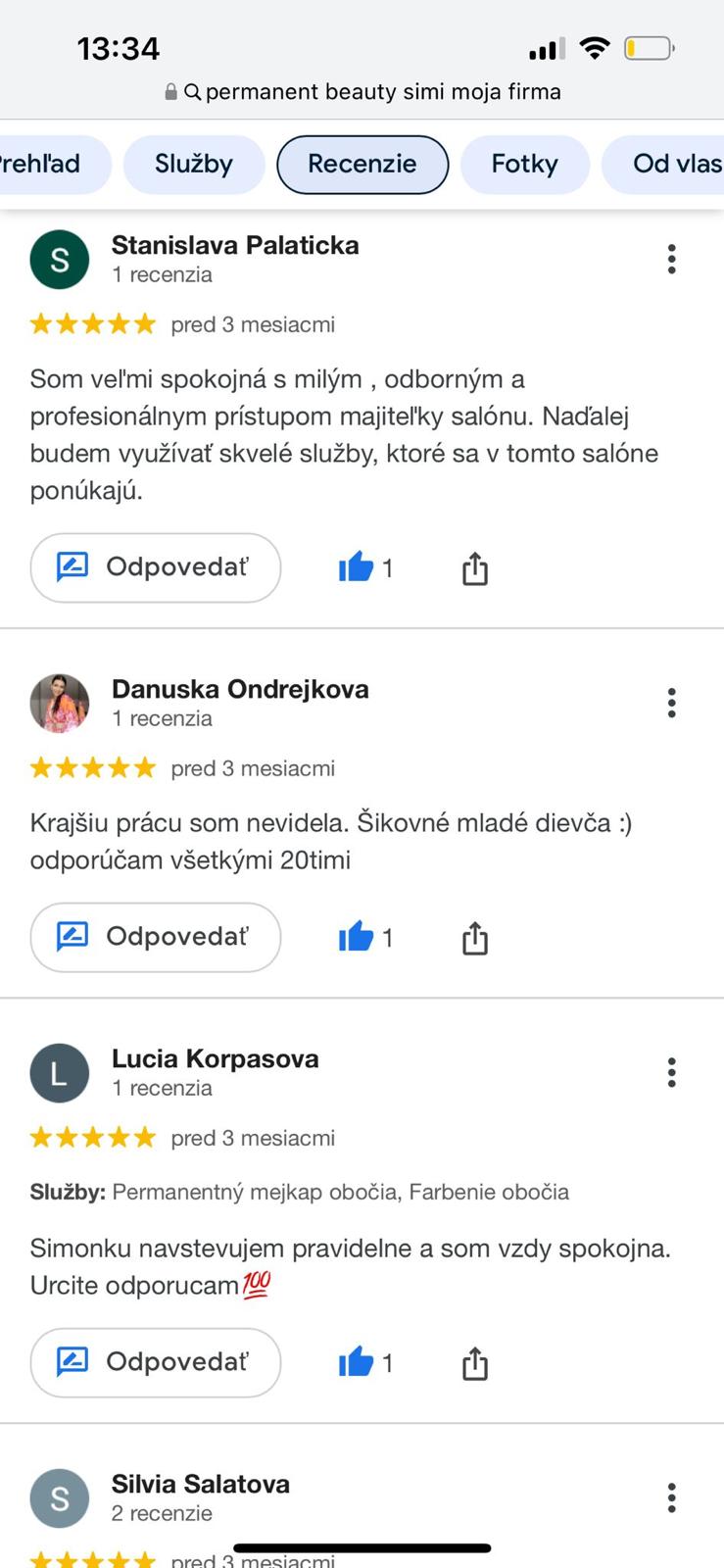
Task: Open overflow menu for Lucia Korpasova's review
Action: tap(671, 1072)
